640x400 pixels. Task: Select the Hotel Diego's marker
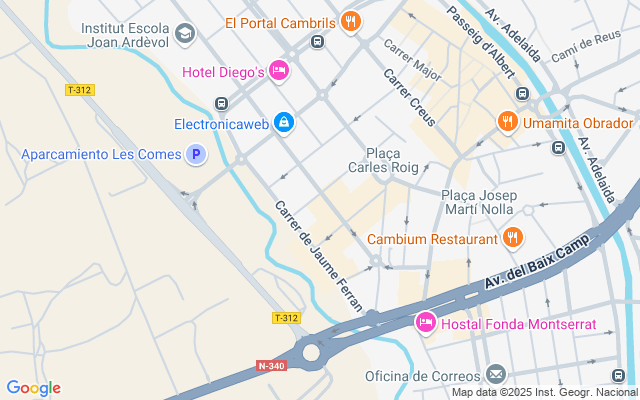[x=280, y=71]
